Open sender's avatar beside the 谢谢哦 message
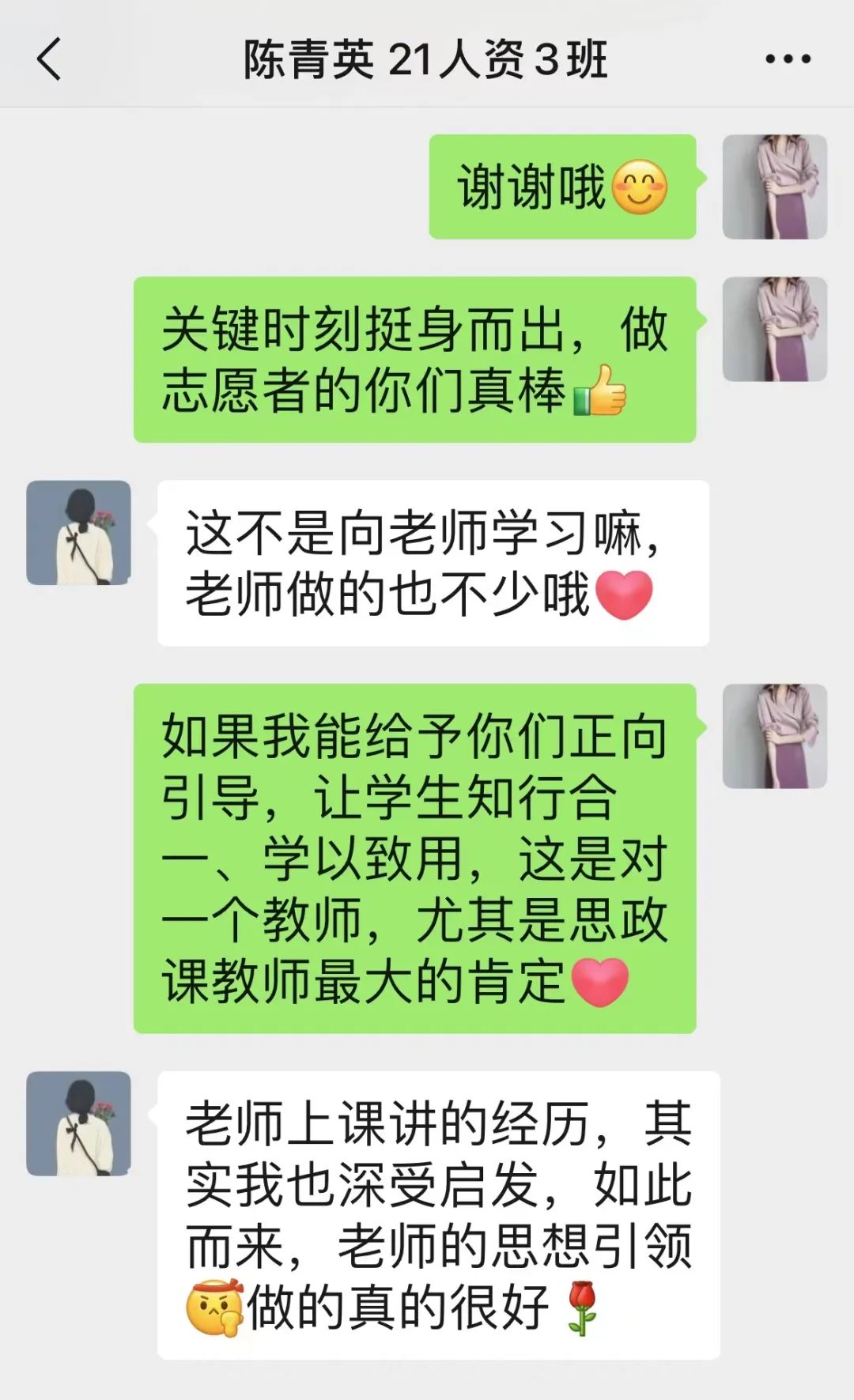Viewport: 854px width, 1400px height. click(x=774, y=187)
